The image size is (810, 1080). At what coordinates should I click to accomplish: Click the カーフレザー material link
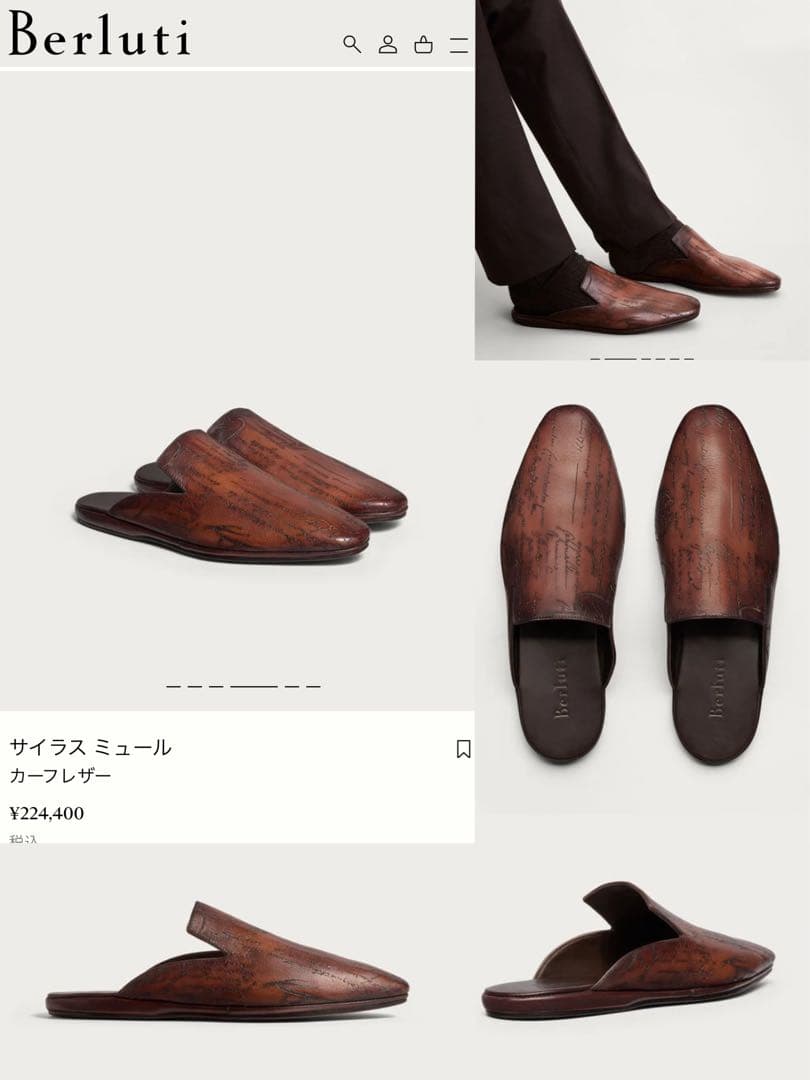[59, 776]
